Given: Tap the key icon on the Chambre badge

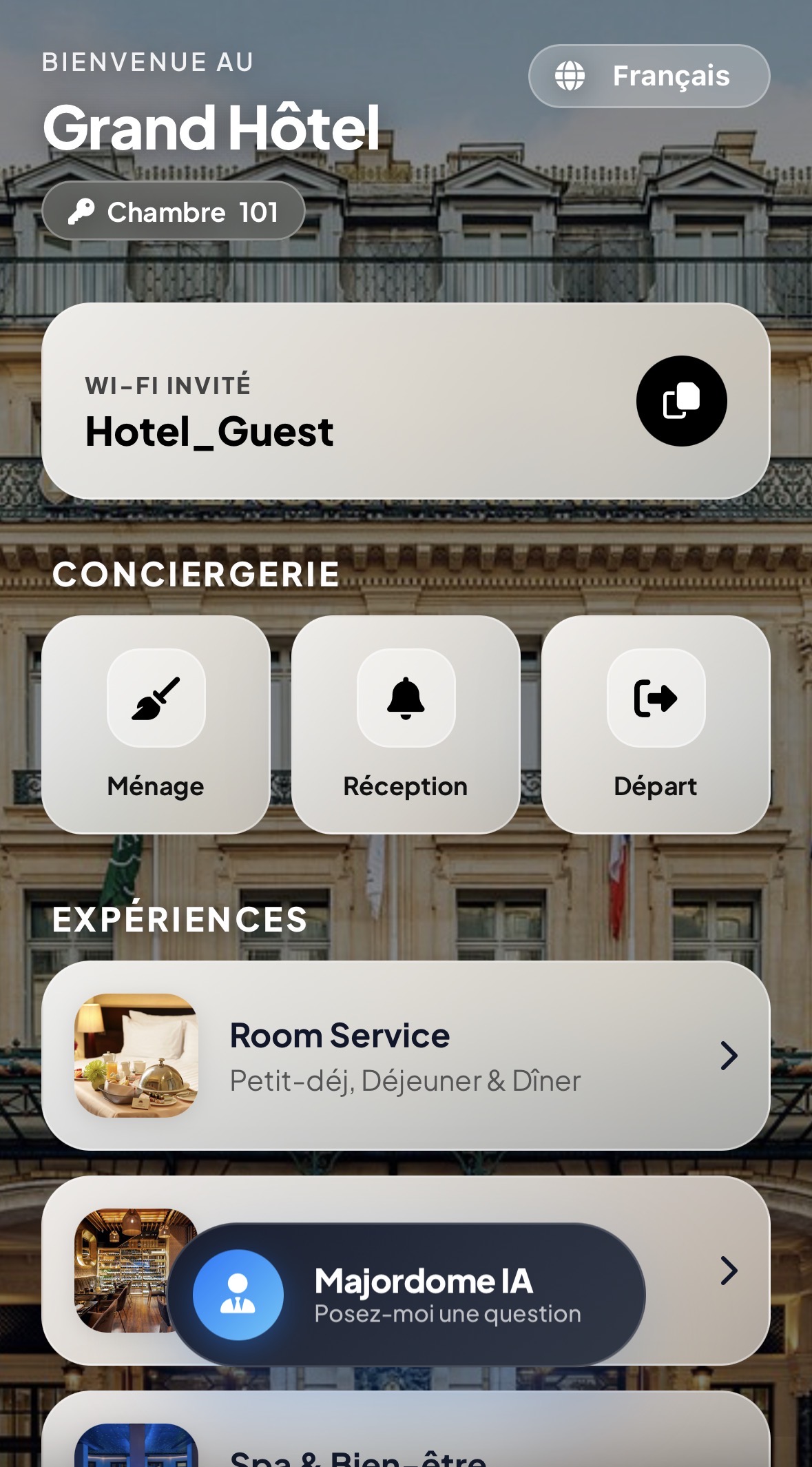Looking at the screenshot, I should (x=83, y=211).
